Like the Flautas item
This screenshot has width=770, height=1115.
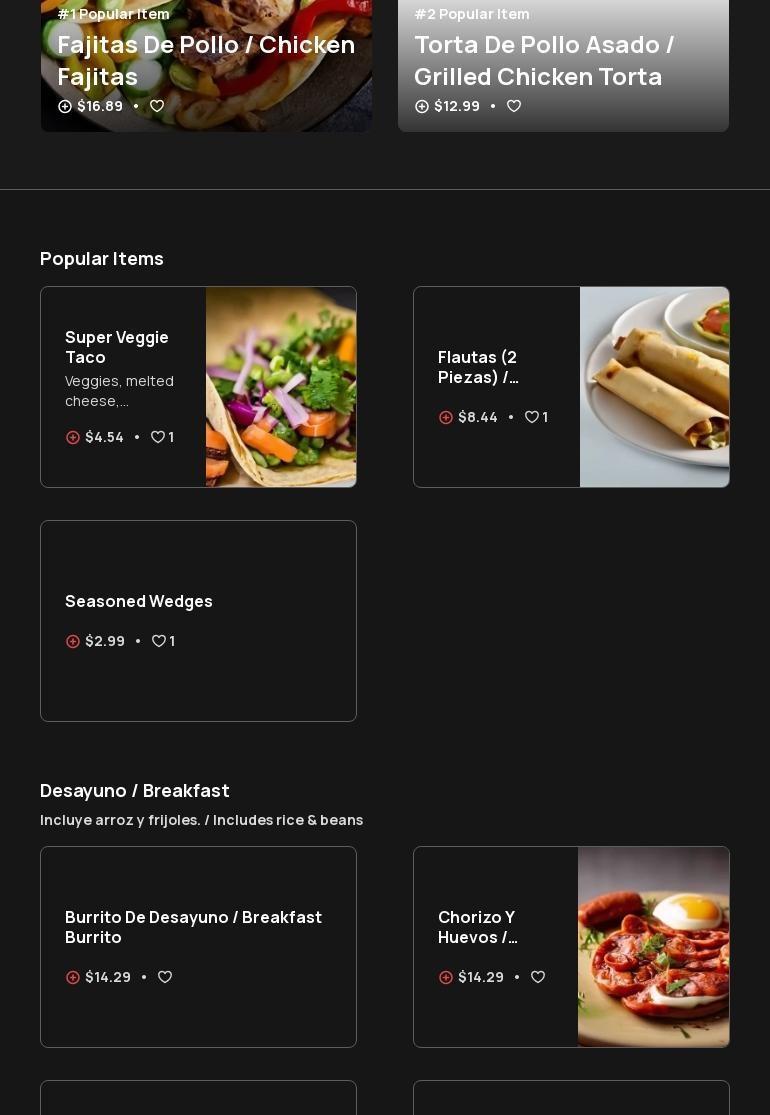click(x=532, y=418)
